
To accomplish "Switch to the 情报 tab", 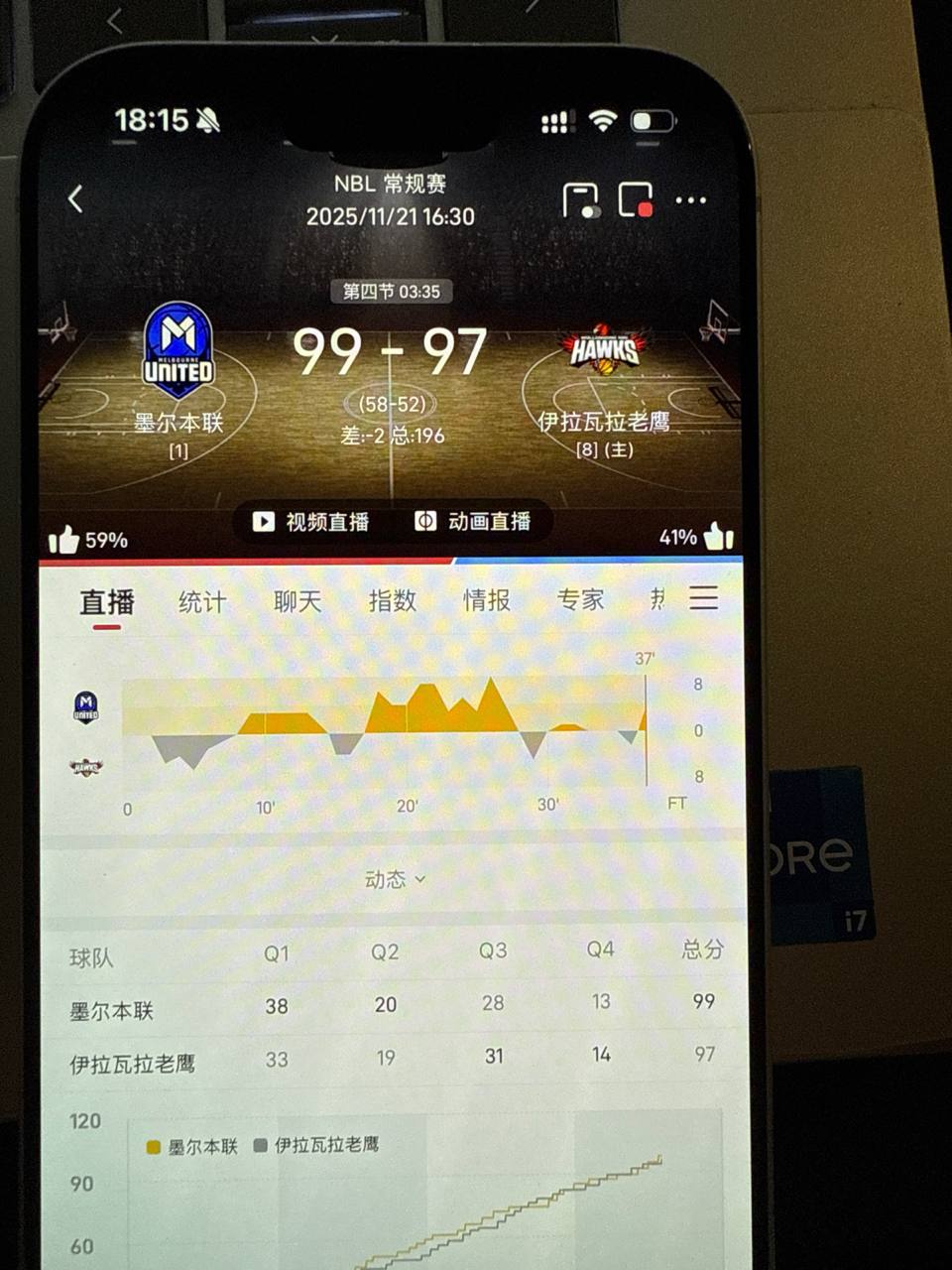I will pyautogui.click(x=486, y=600).
